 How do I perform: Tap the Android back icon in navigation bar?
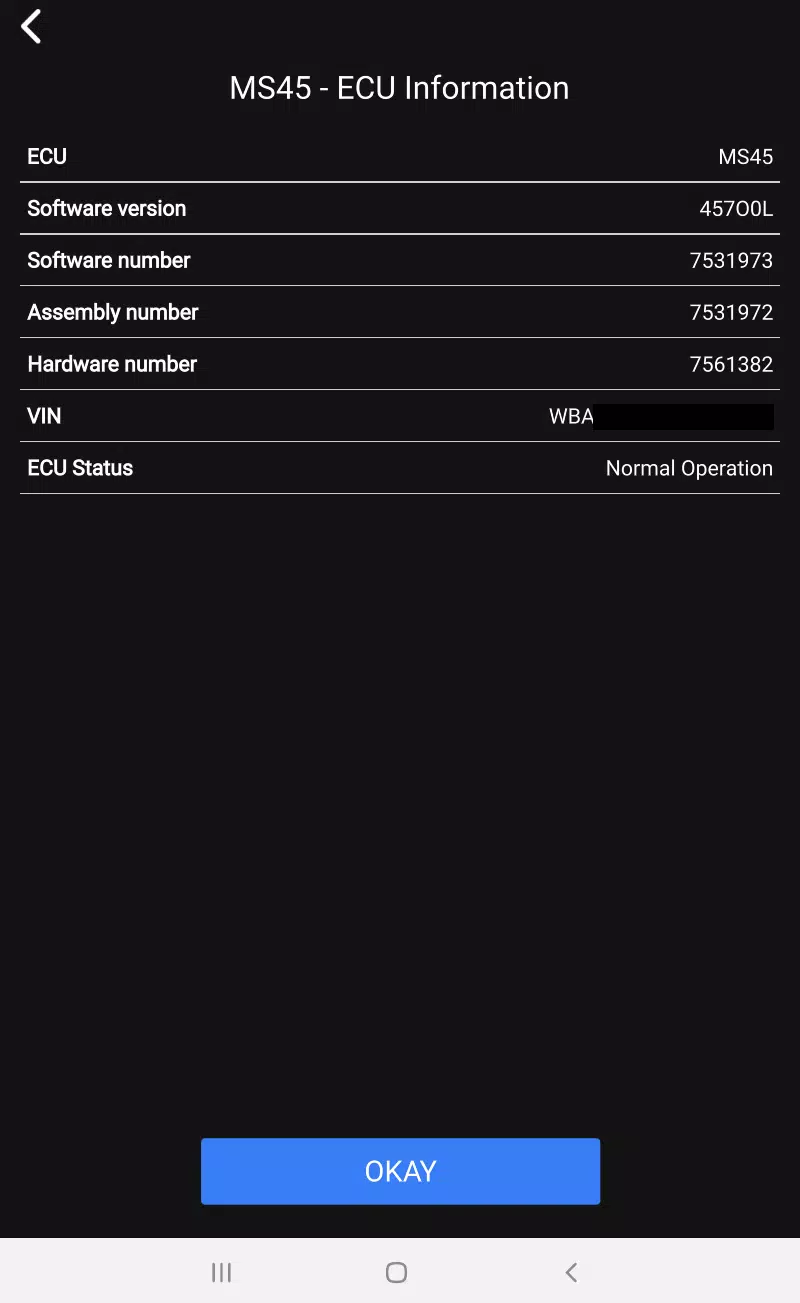[x=571, y=1272]
